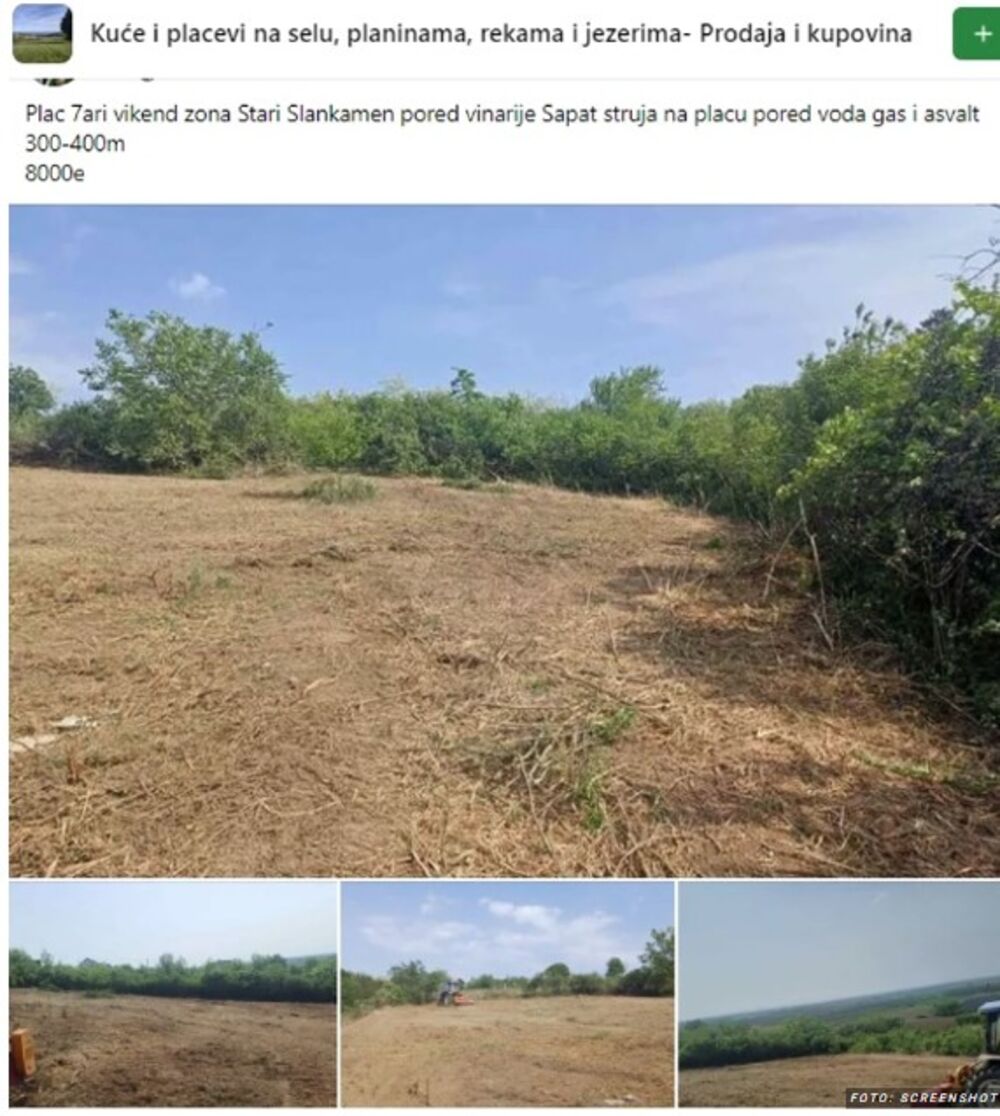This screenshot has height=1116, width=1000.
Task: Open the group's cover thumbnail
Action: (41, 34)
